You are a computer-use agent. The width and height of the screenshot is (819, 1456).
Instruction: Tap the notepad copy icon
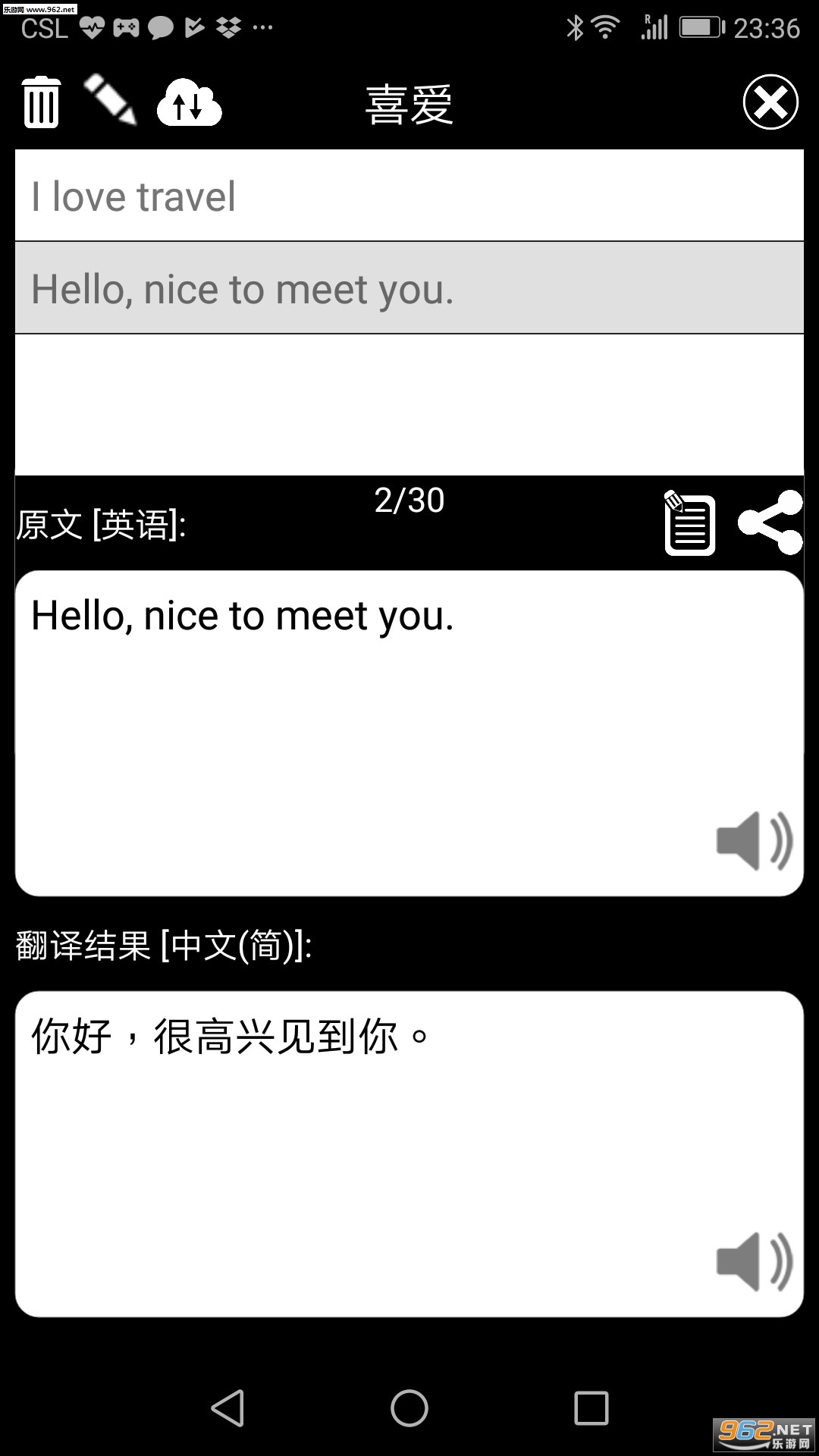(x=689, y=523)
